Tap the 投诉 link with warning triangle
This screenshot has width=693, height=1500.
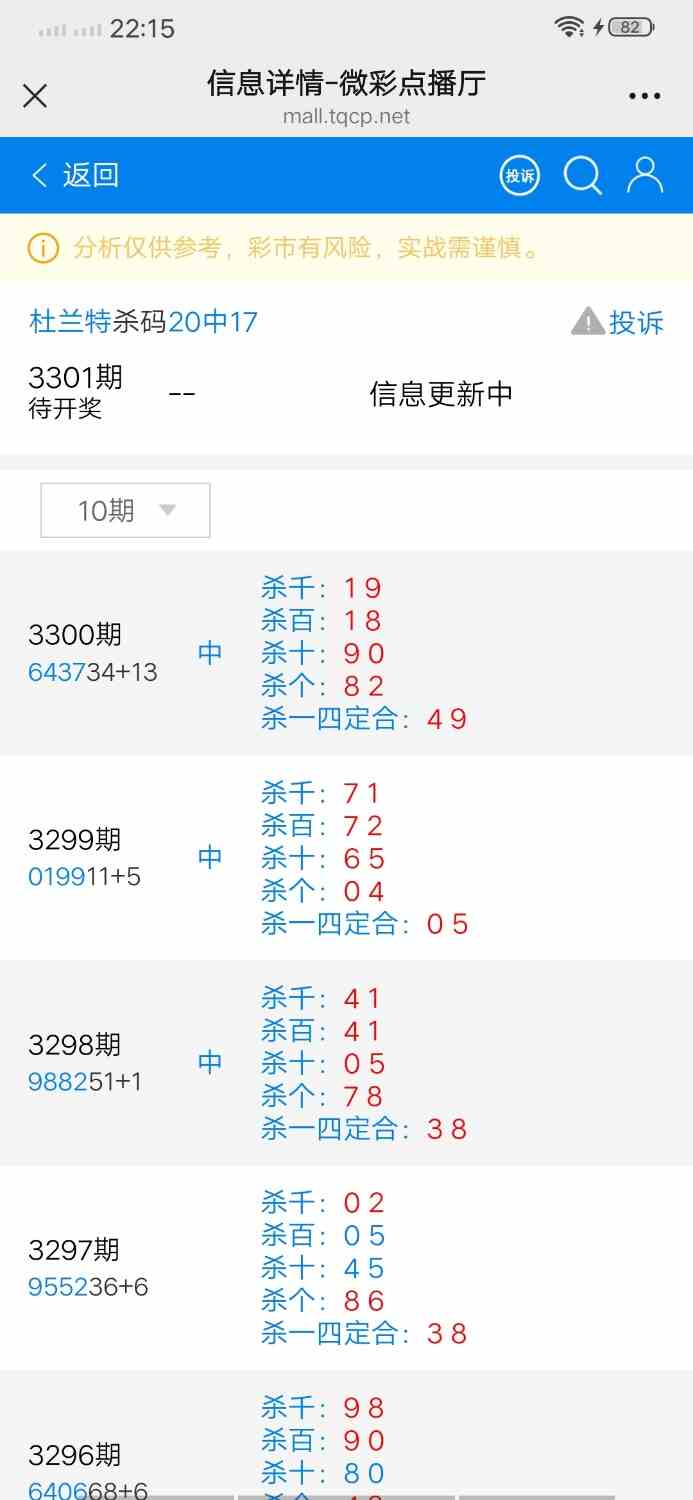click(618, 322)
